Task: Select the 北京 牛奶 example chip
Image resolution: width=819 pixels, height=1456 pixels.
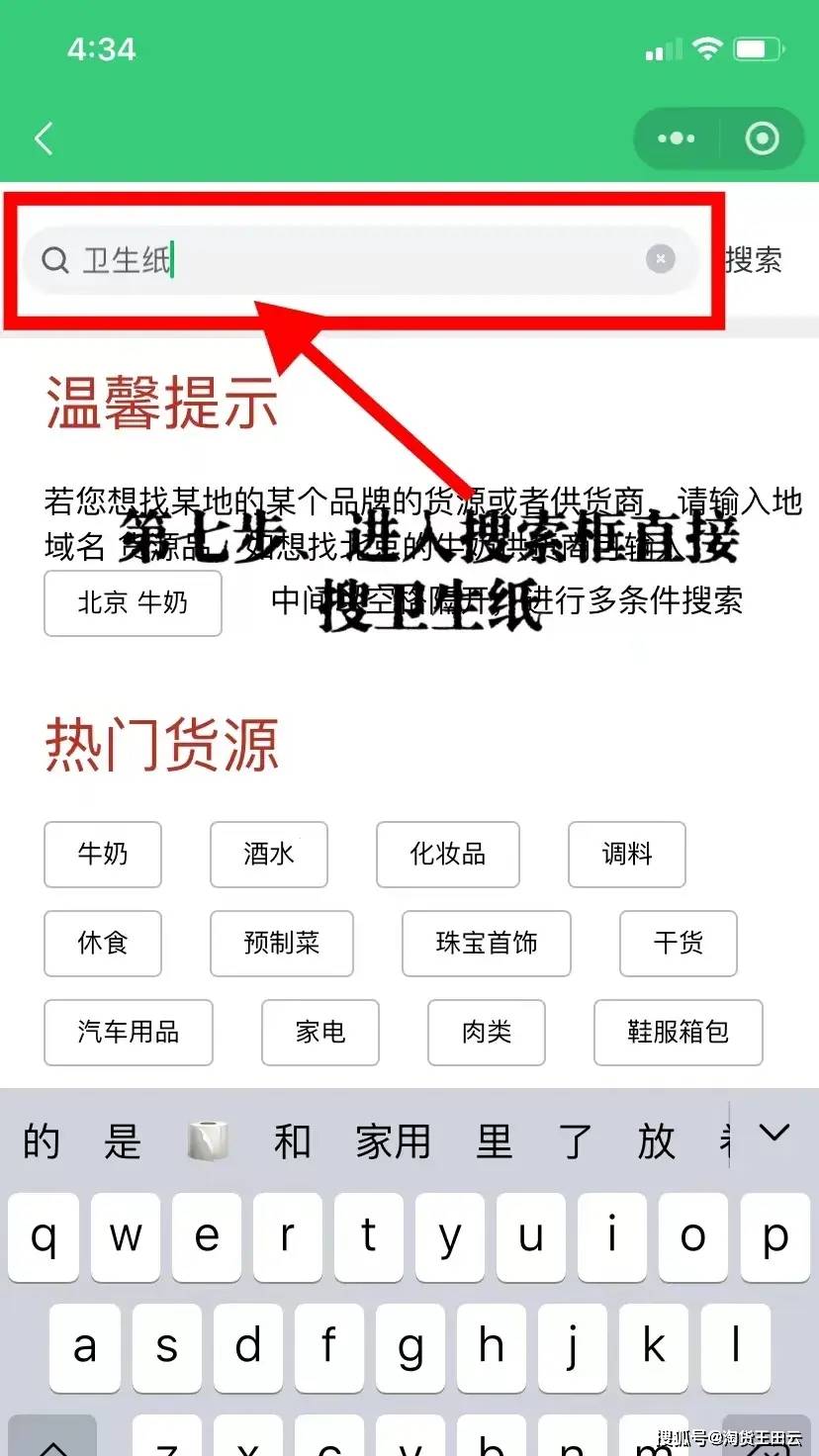Action: (x=133, y=602)
